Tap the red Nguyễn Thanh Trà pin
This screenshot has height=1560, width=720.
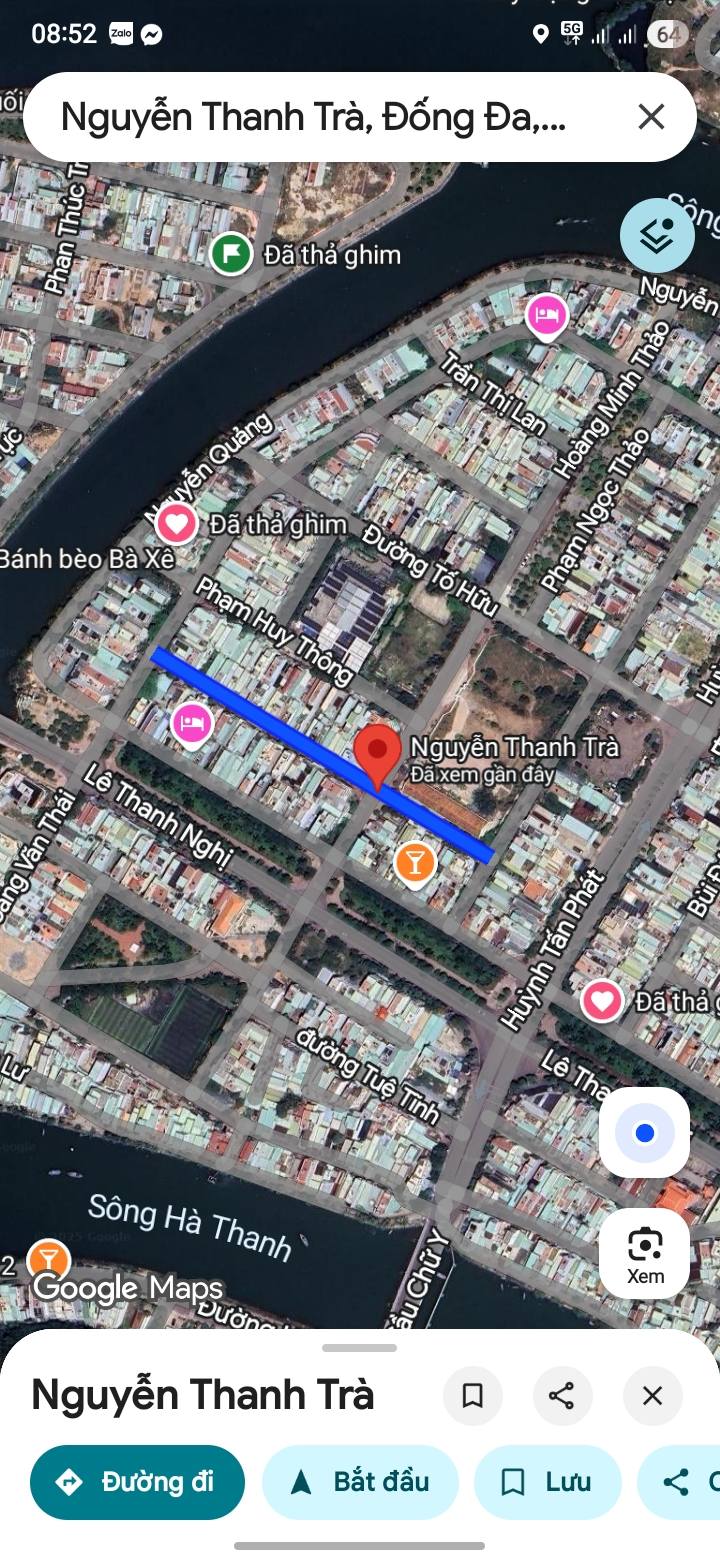[377, 757]
